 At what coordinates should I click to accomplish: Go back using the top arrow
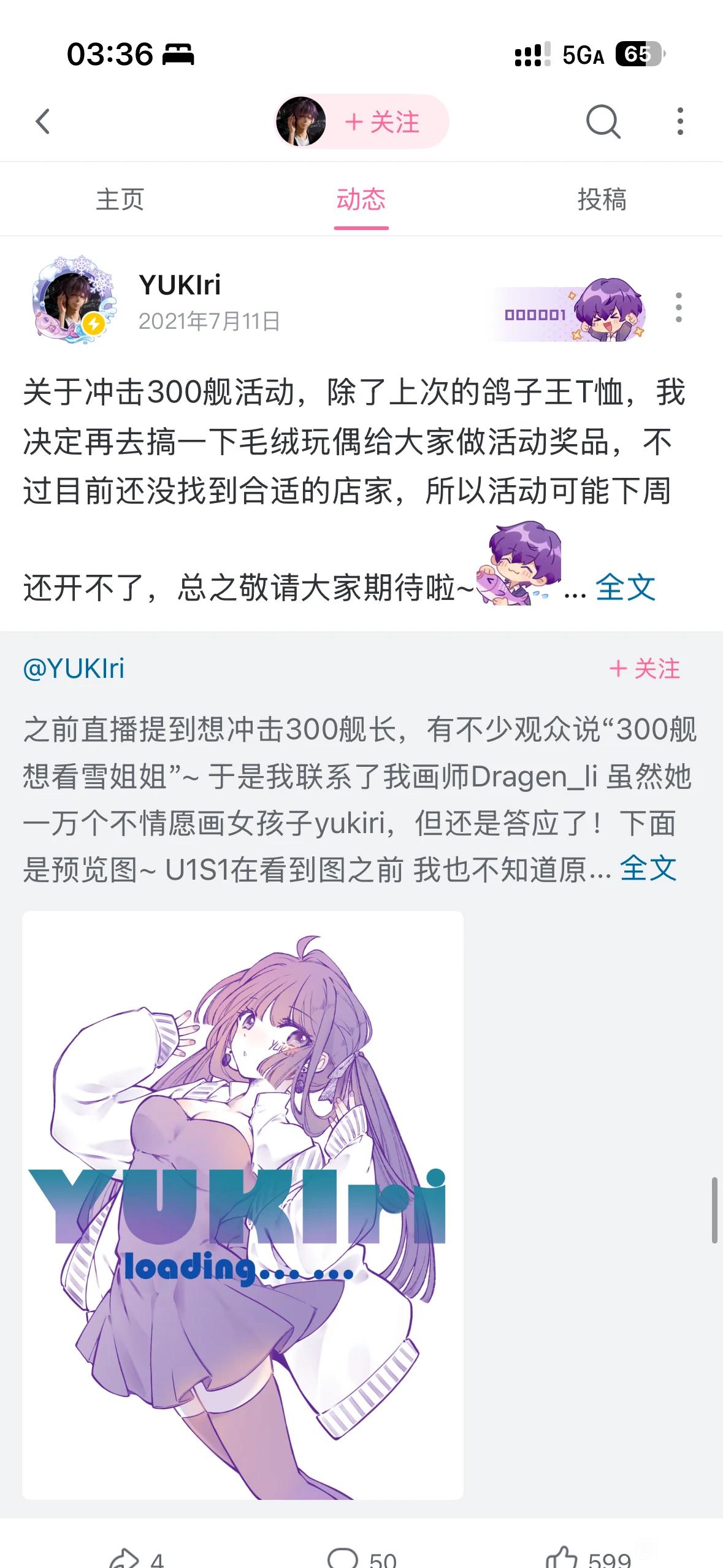point(43,121)
